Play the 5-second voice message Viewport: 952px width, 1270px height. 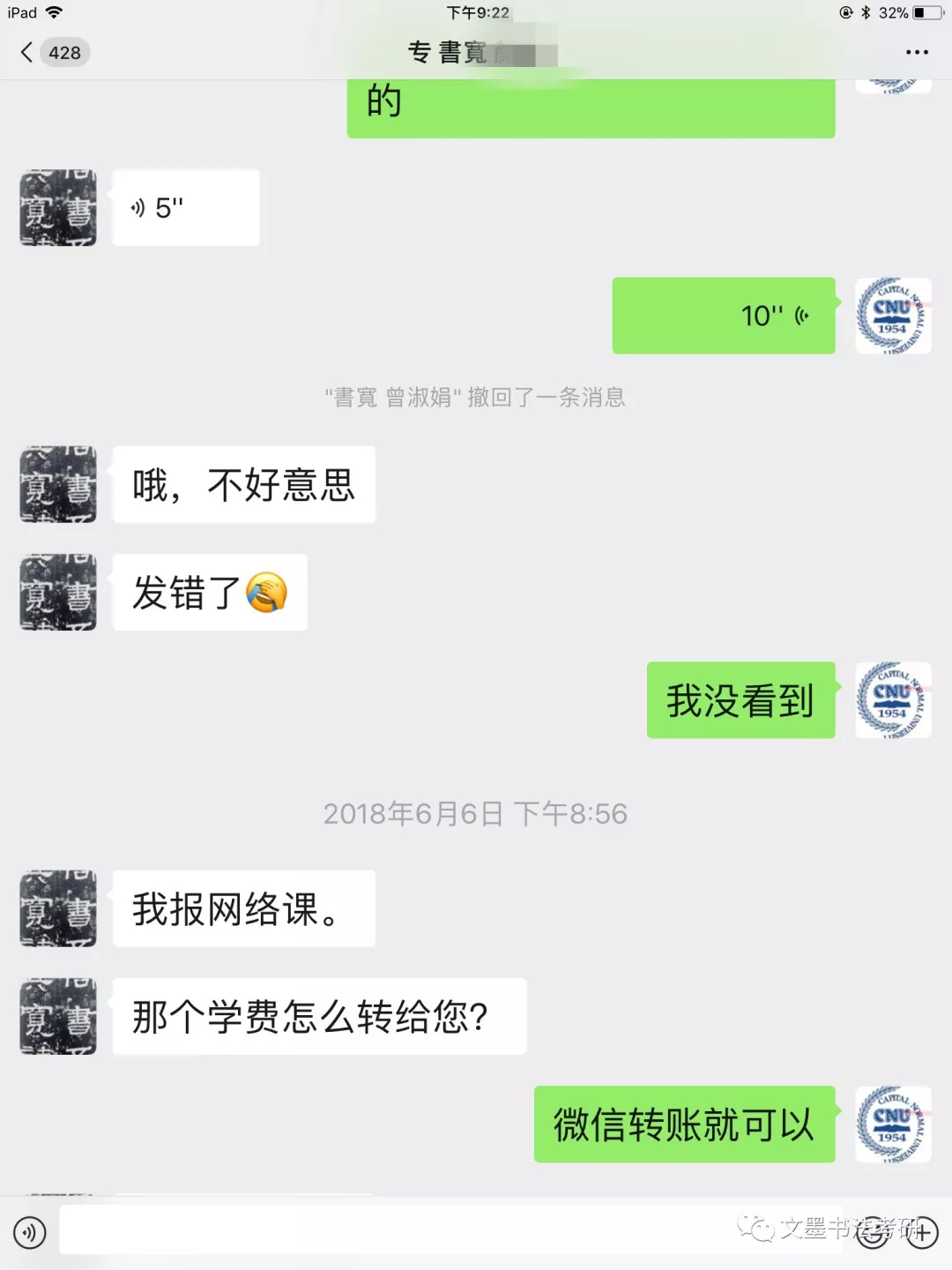185,208
